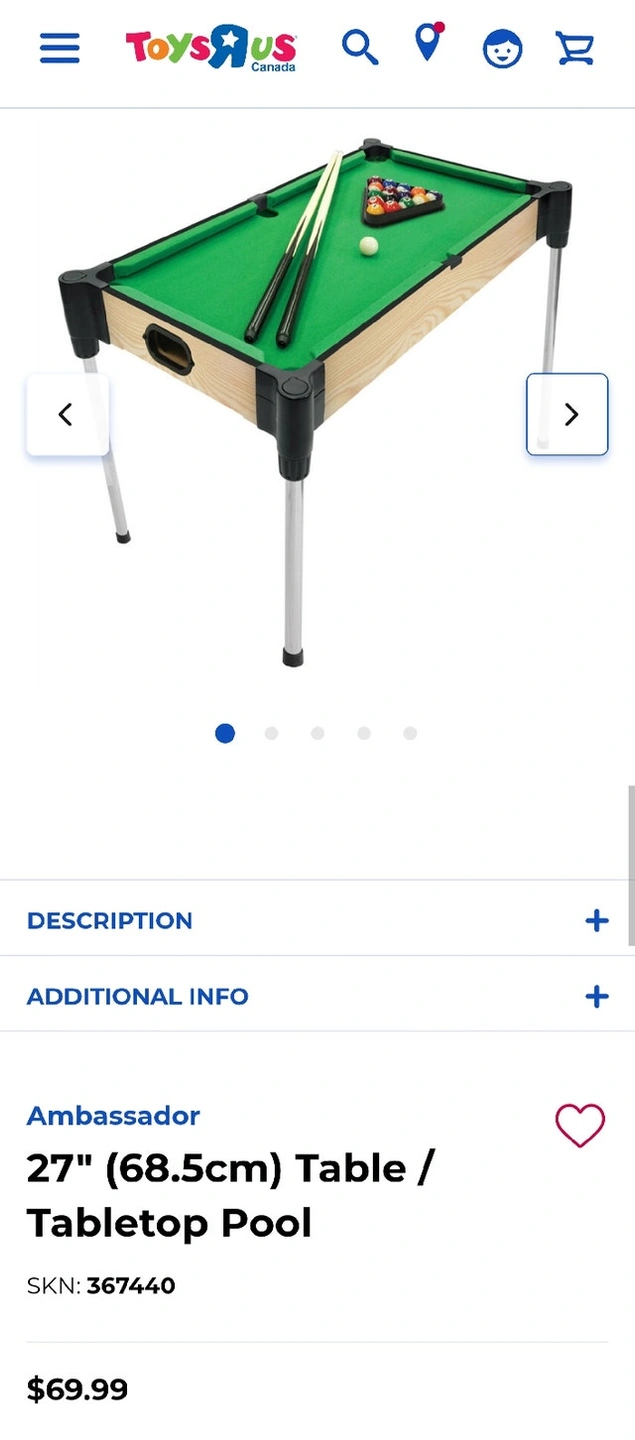This screenshot has height=1440, width=635.
Task: Open the hamburger navigation menu
Action: [x=59, y=48]
